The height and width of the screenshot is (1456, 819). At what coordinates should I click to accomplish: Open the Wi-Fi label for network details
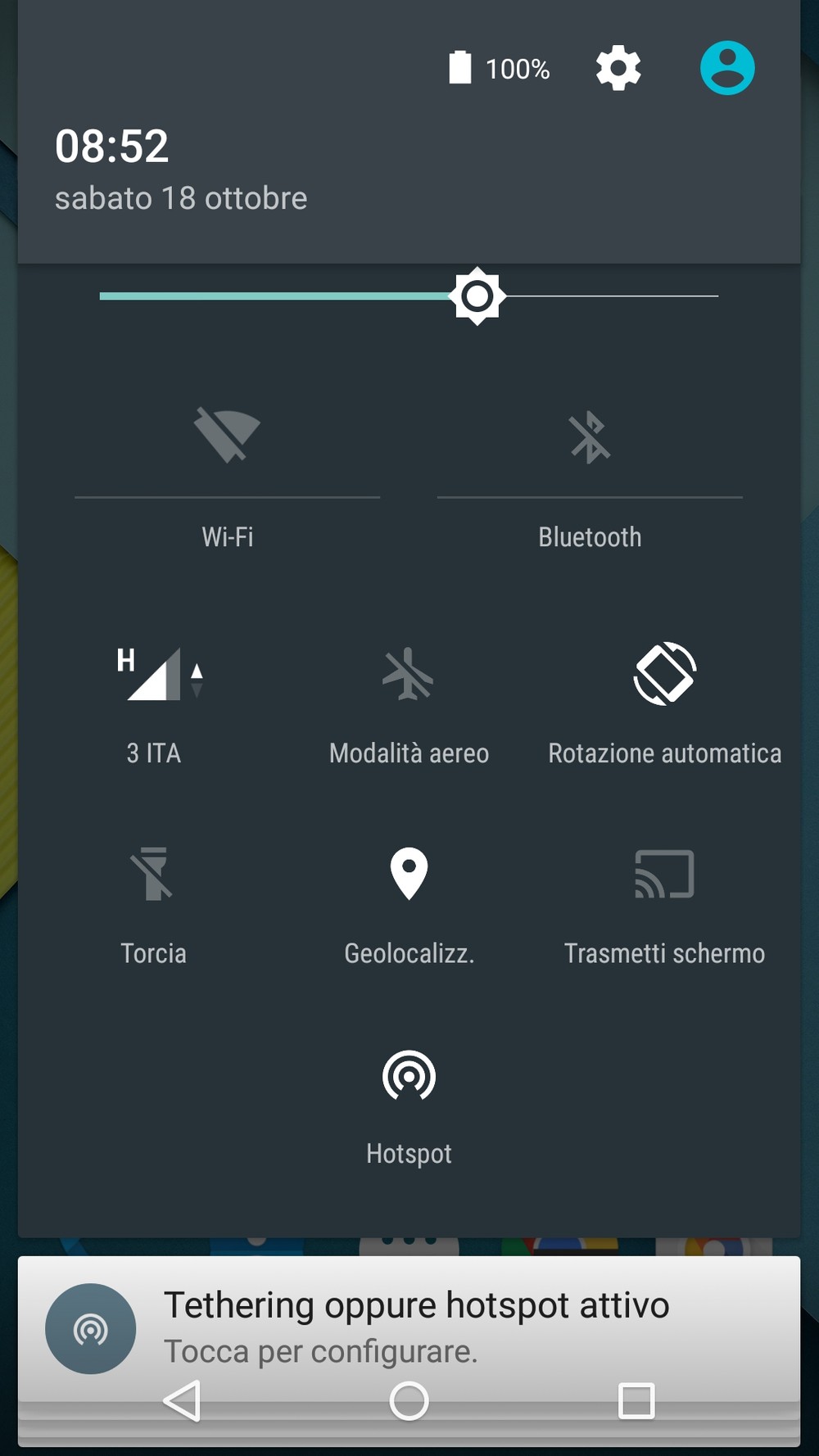[x=228, y=537]
